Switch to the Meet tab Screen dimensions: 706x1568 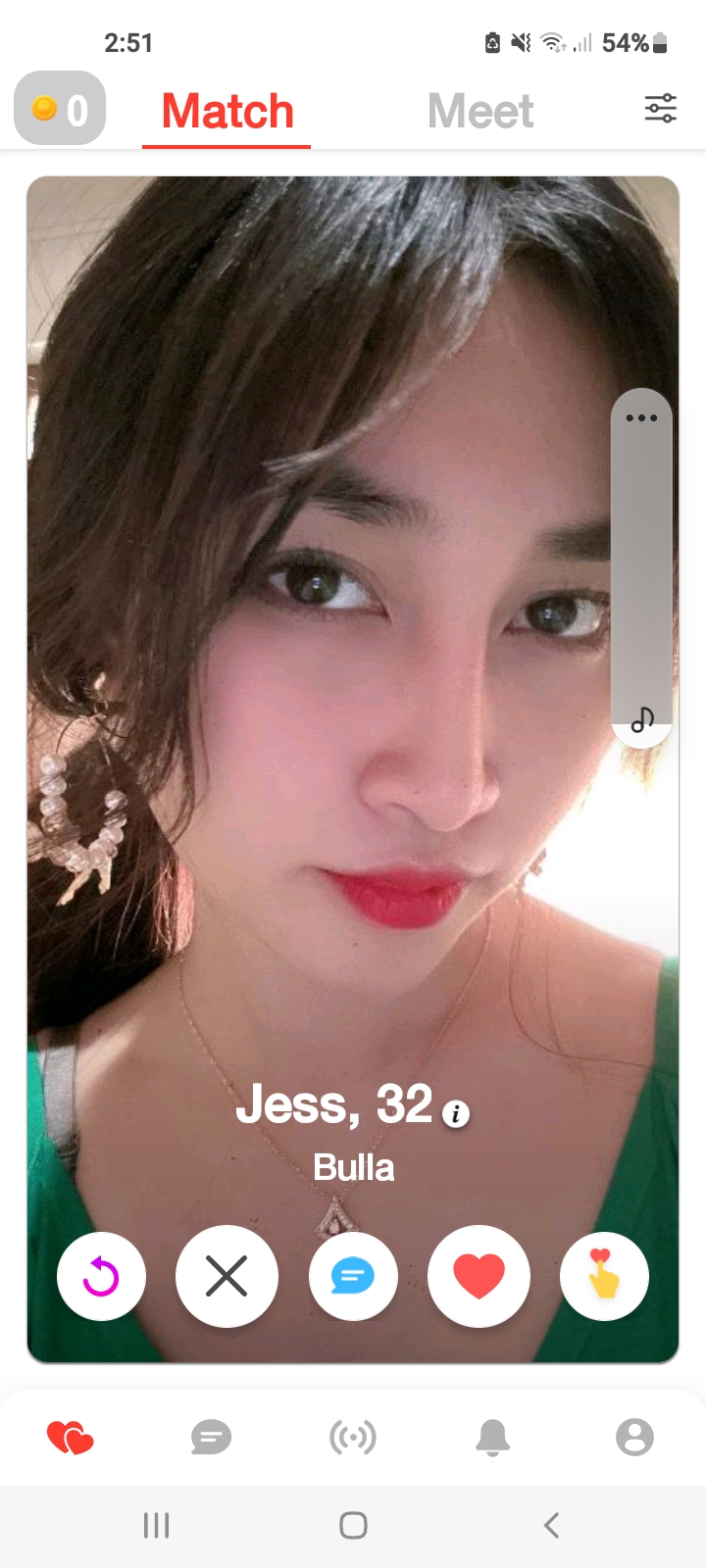point(480,111)
